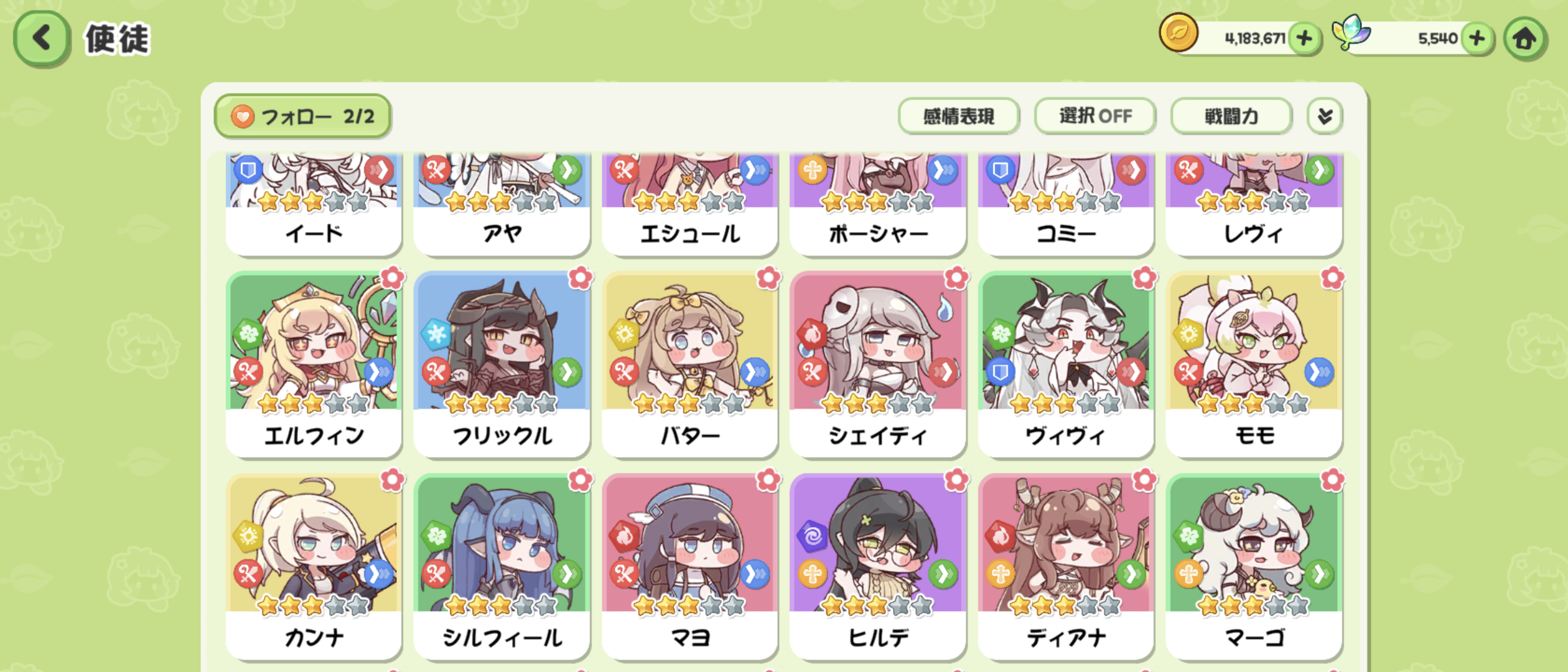View シルフィール character details
This screenshot has height=672, width=1568.
pyautogui.click(x=502, y=566)
